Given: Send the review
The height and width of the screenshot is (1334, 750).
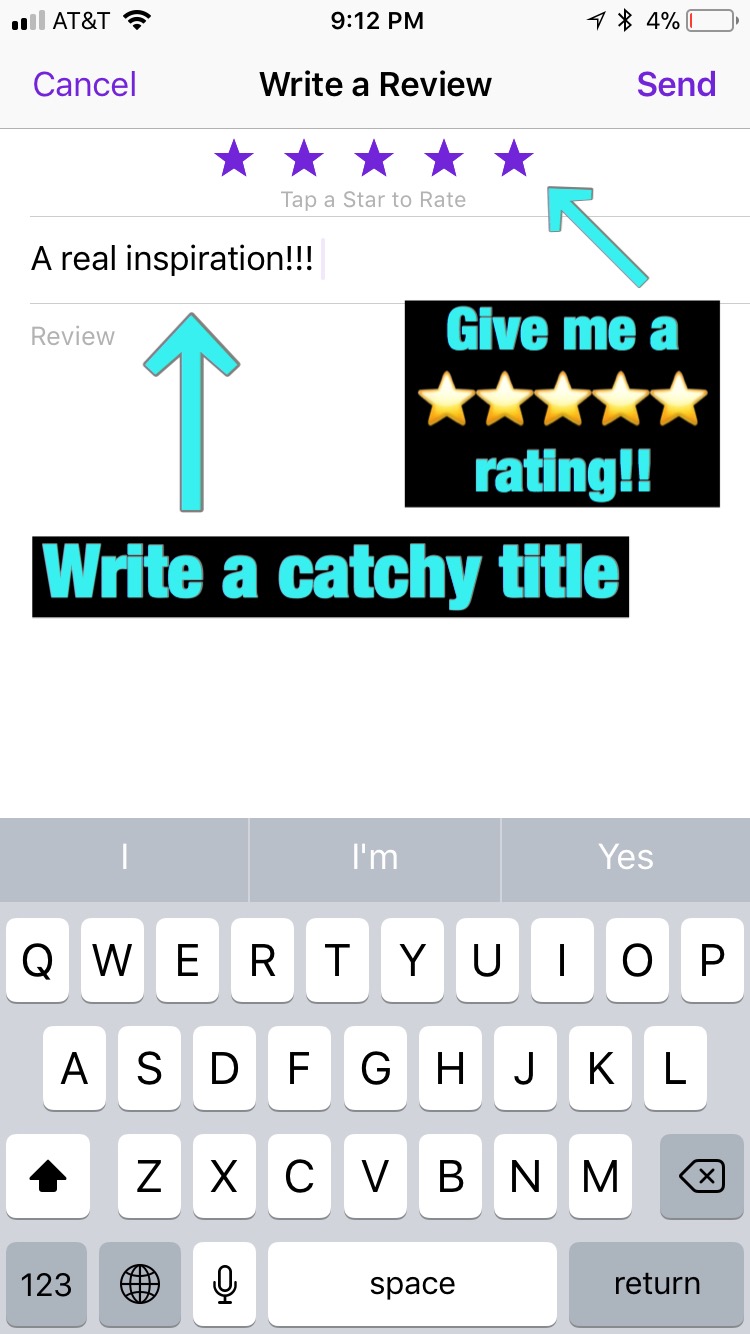Looking at the screenshot, I should (676, 84).
